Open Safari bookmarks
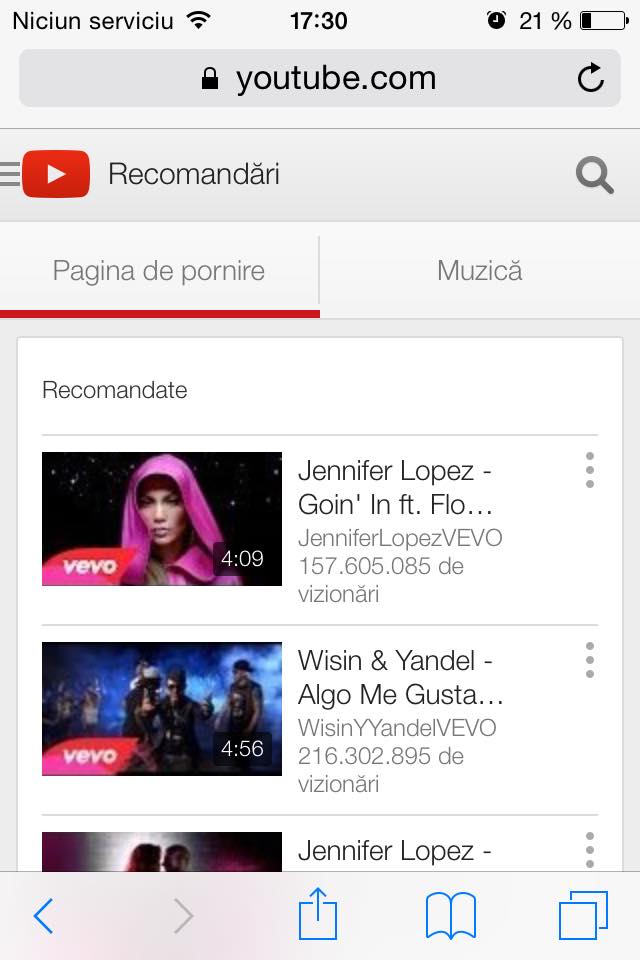This screenshot has width=640, height=960. [x=451, y=915]
